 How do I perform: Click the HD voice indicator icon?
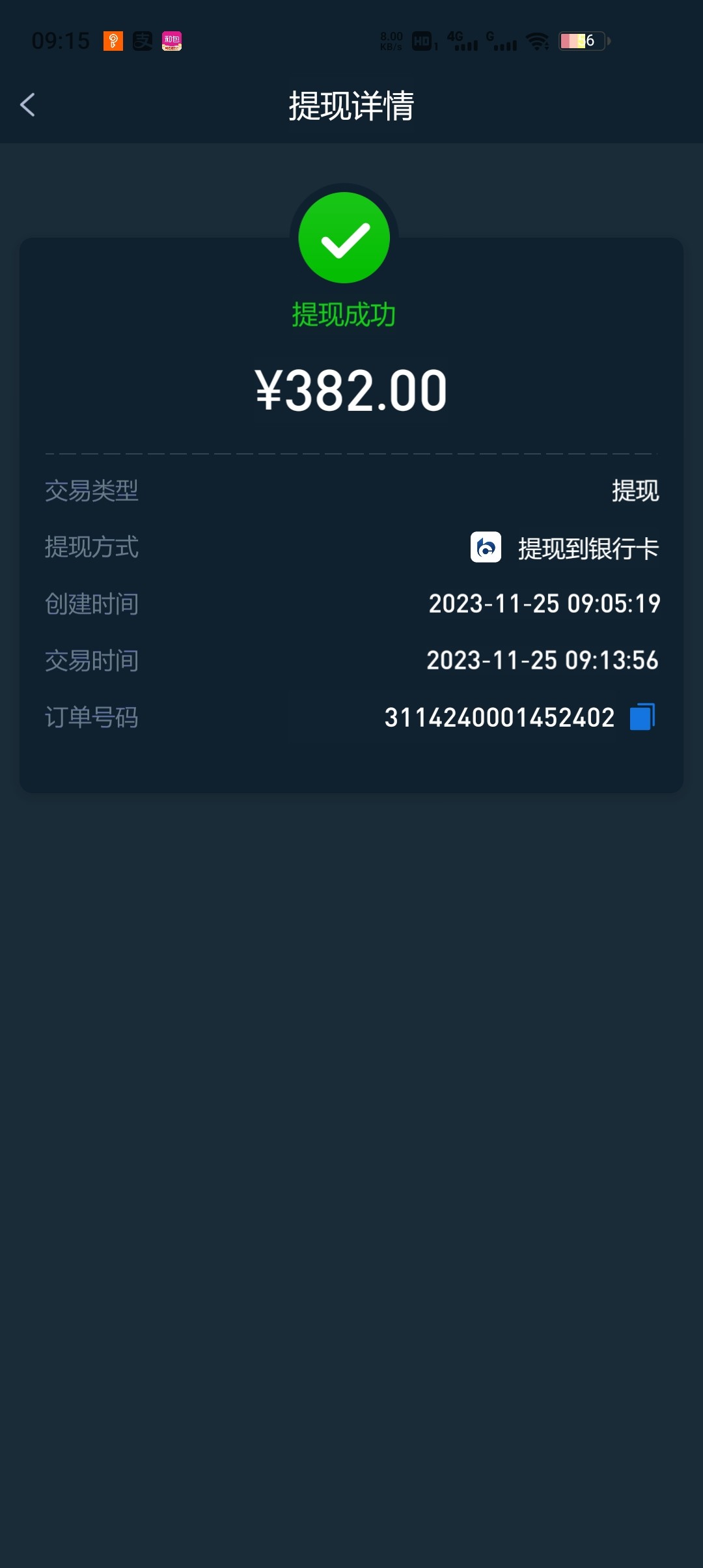click(x=420, y=41)
